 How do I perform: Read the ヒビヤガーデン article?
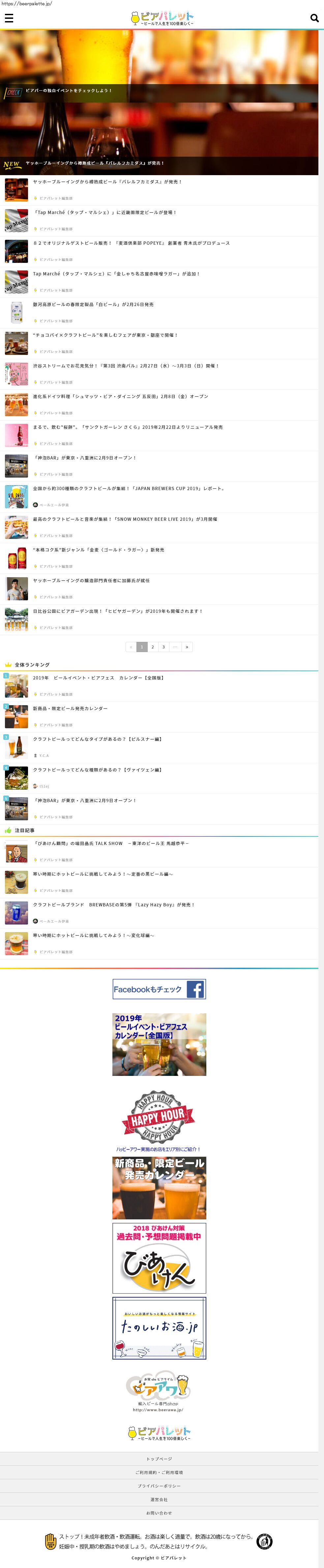(117, 611)
